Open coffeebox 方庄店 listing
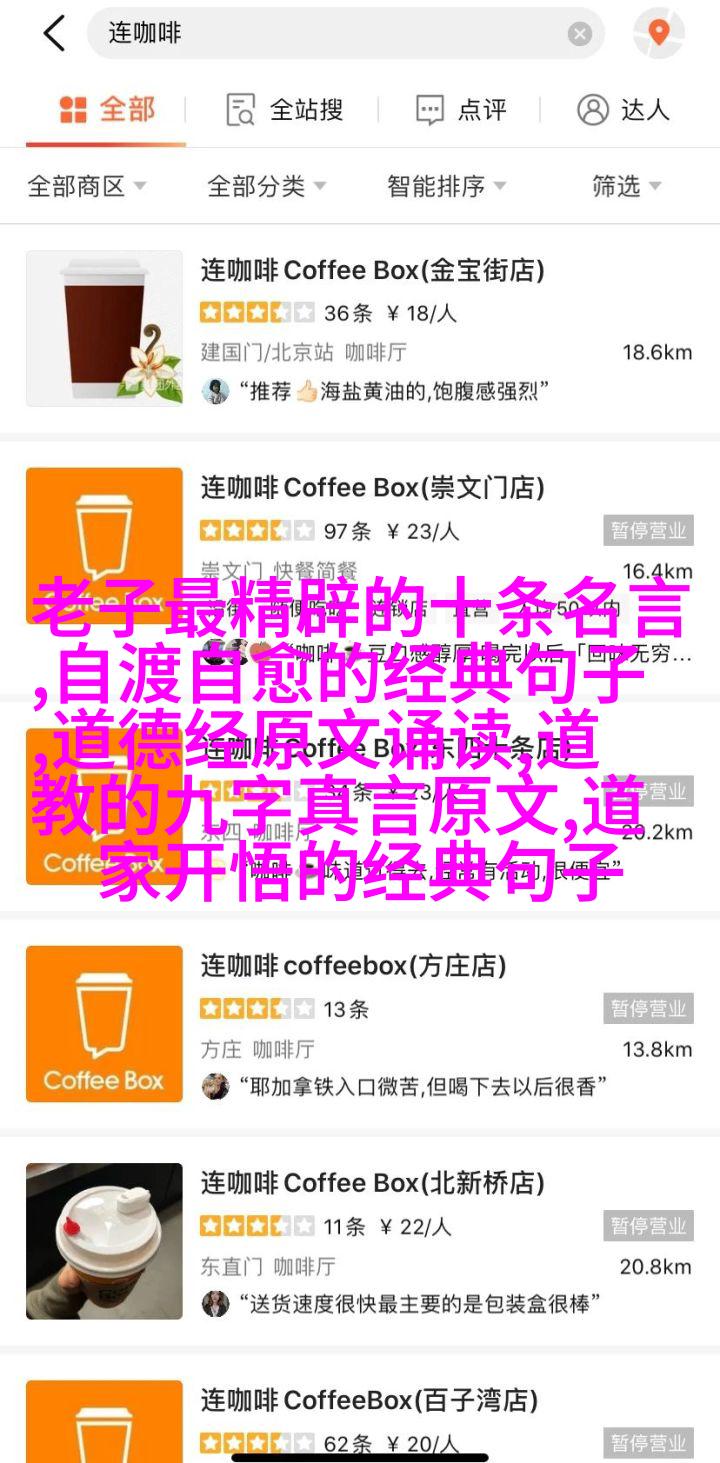The width and height of the screenshot is (720, 1463). tap(353, 966)
